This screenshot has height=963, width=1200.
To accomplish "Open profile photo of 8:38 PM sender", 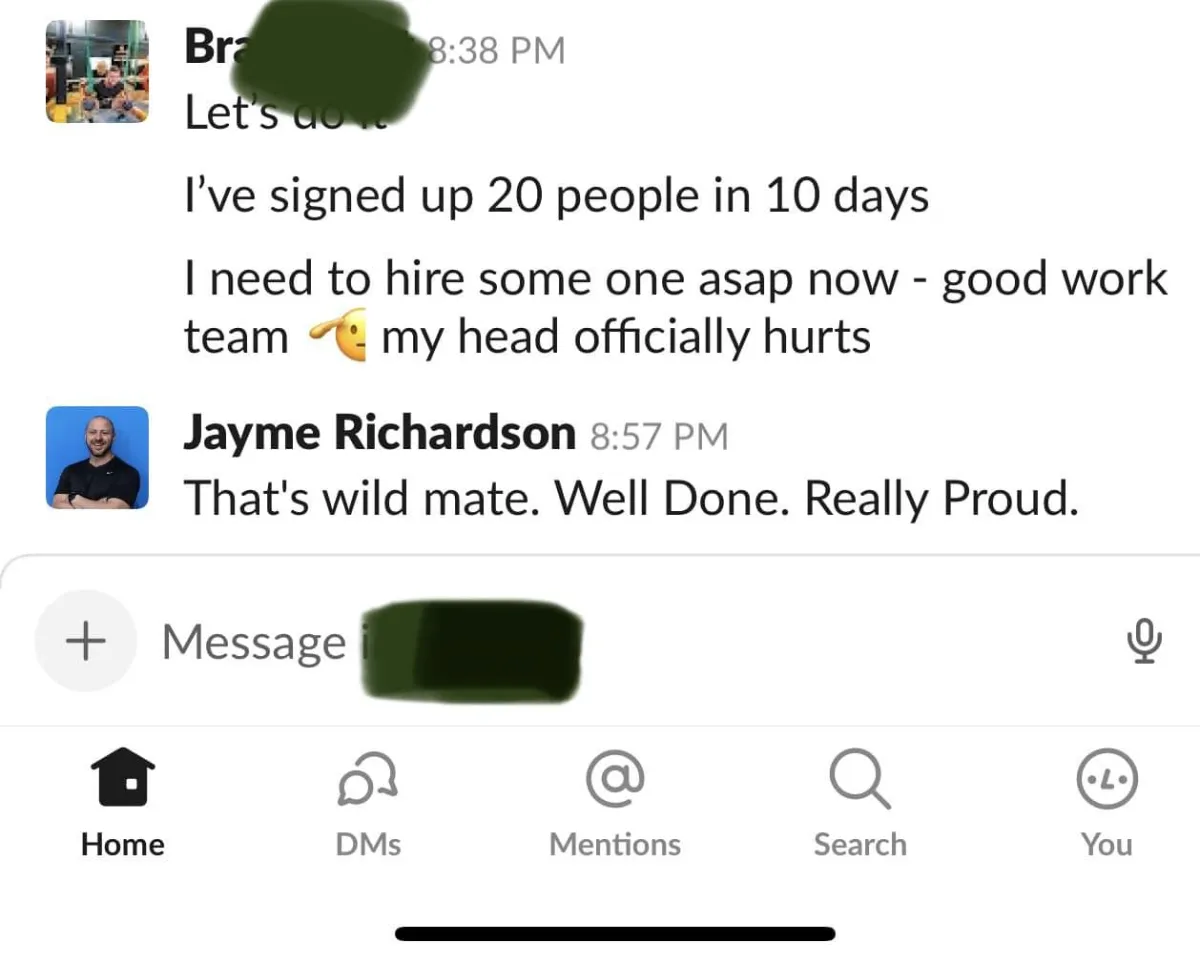I will tap(97, 72).
